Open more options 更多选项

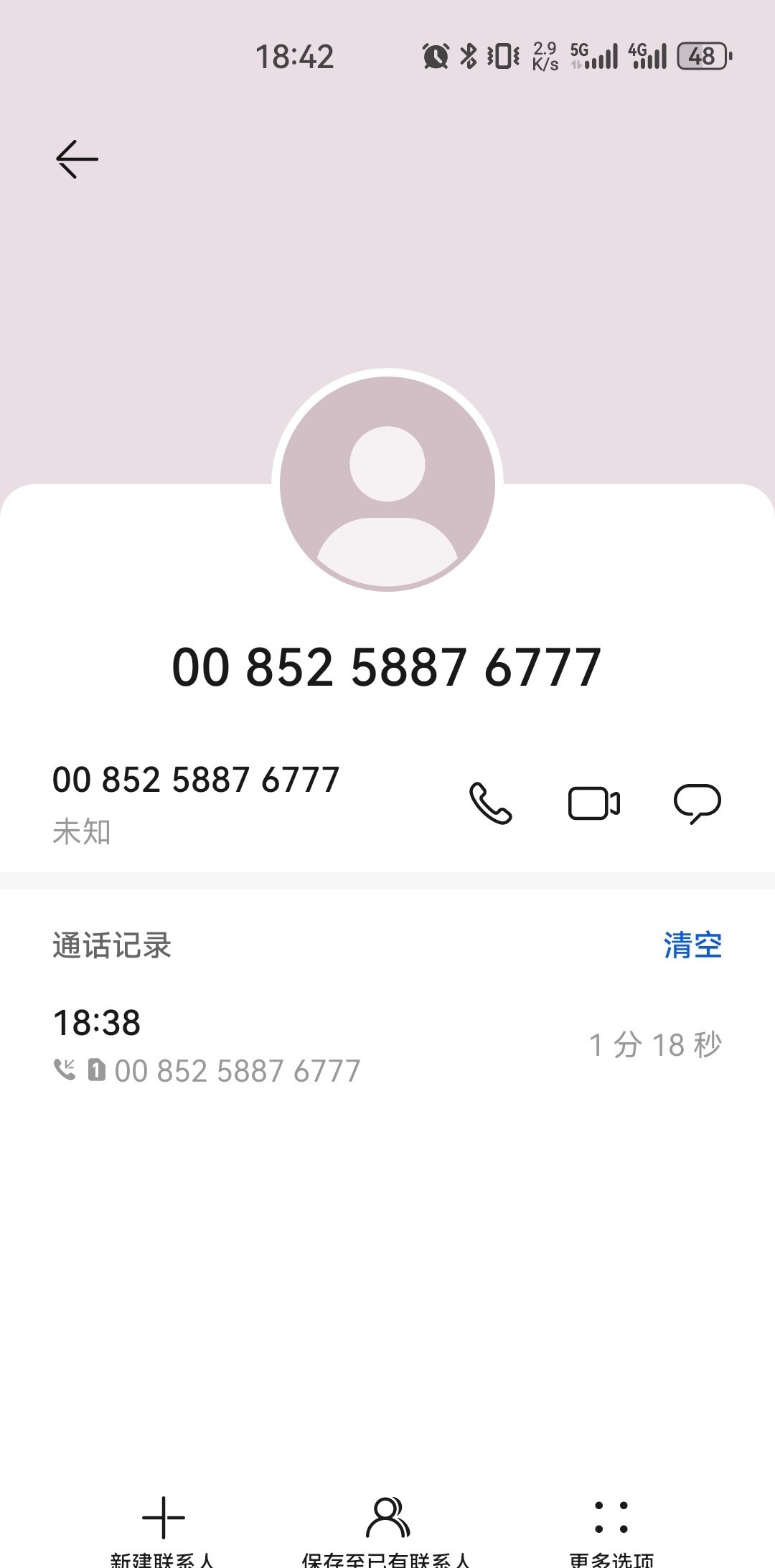click(x=611, y=1528)
